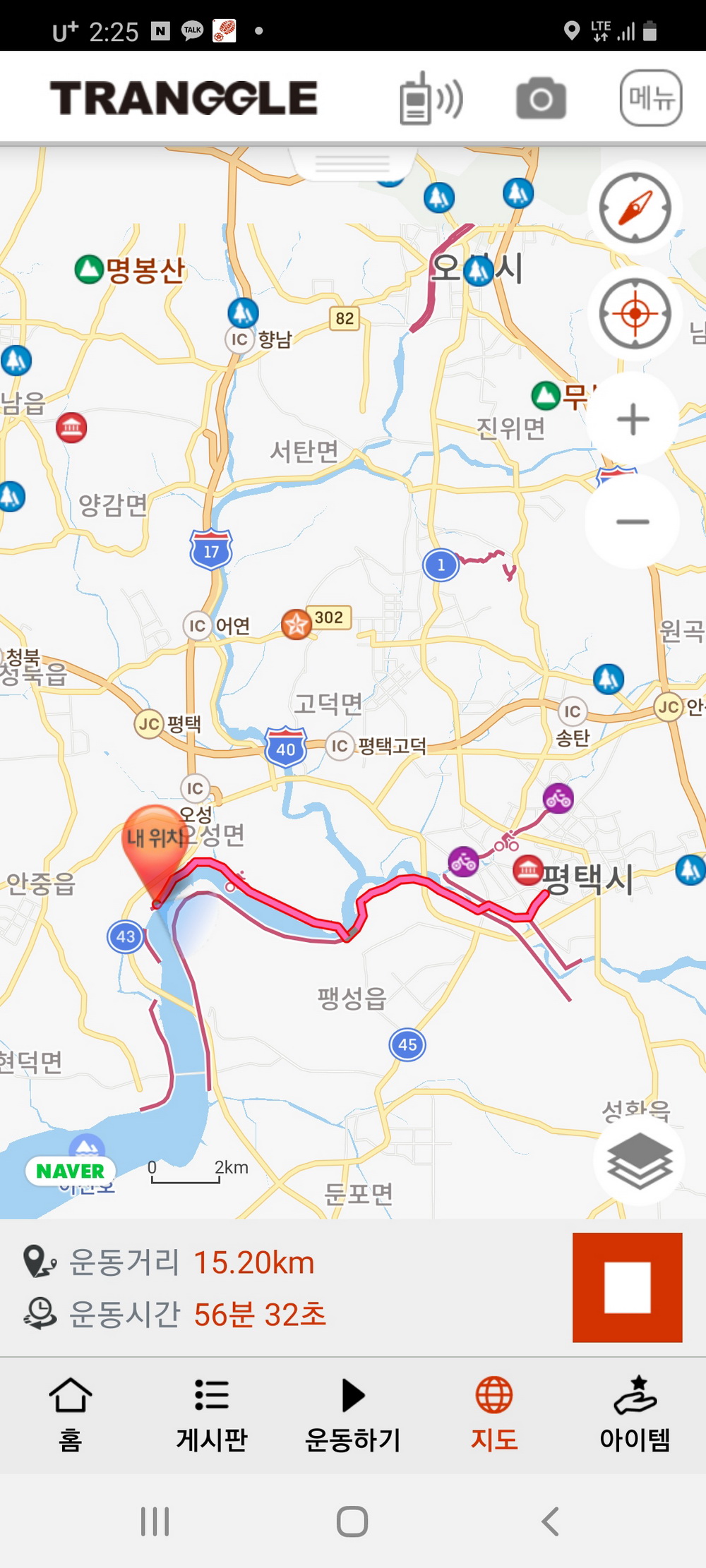Open the 운동하기 tab
Viewport: 706px width, 1568px height.
tap(353, 1414)
